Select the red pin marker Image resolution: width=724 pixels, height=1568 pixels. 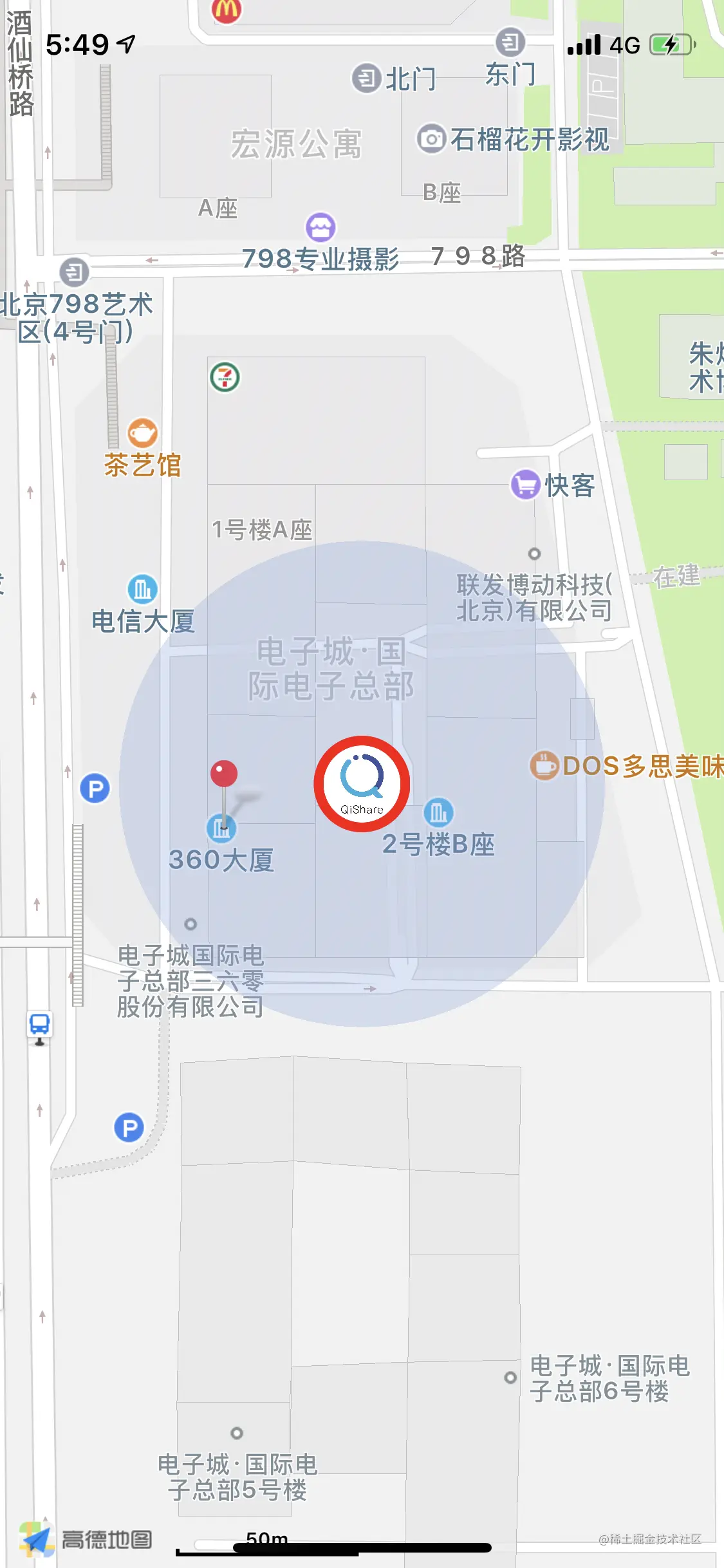tap(224, 774)
